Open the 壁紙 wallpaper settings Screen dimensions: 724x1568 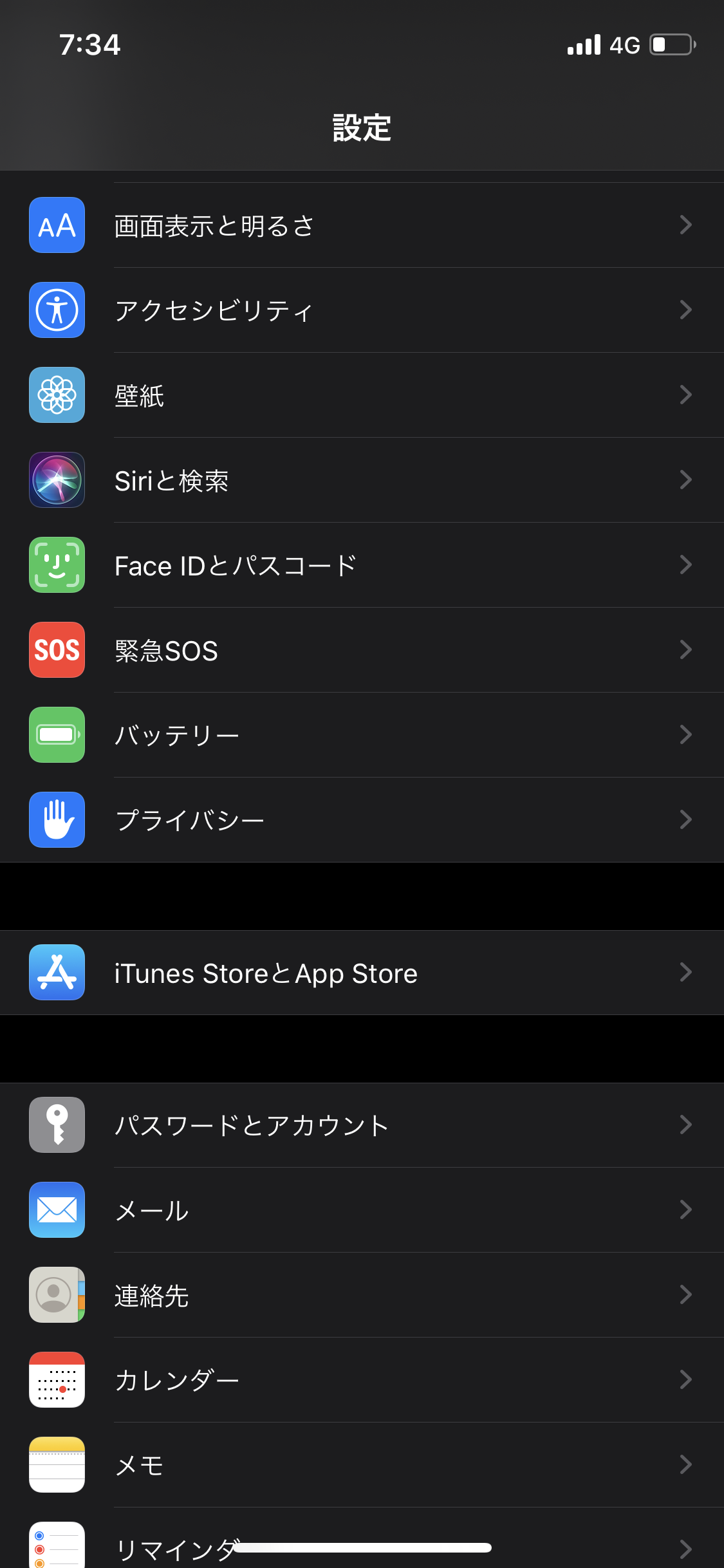coord(360,395)
